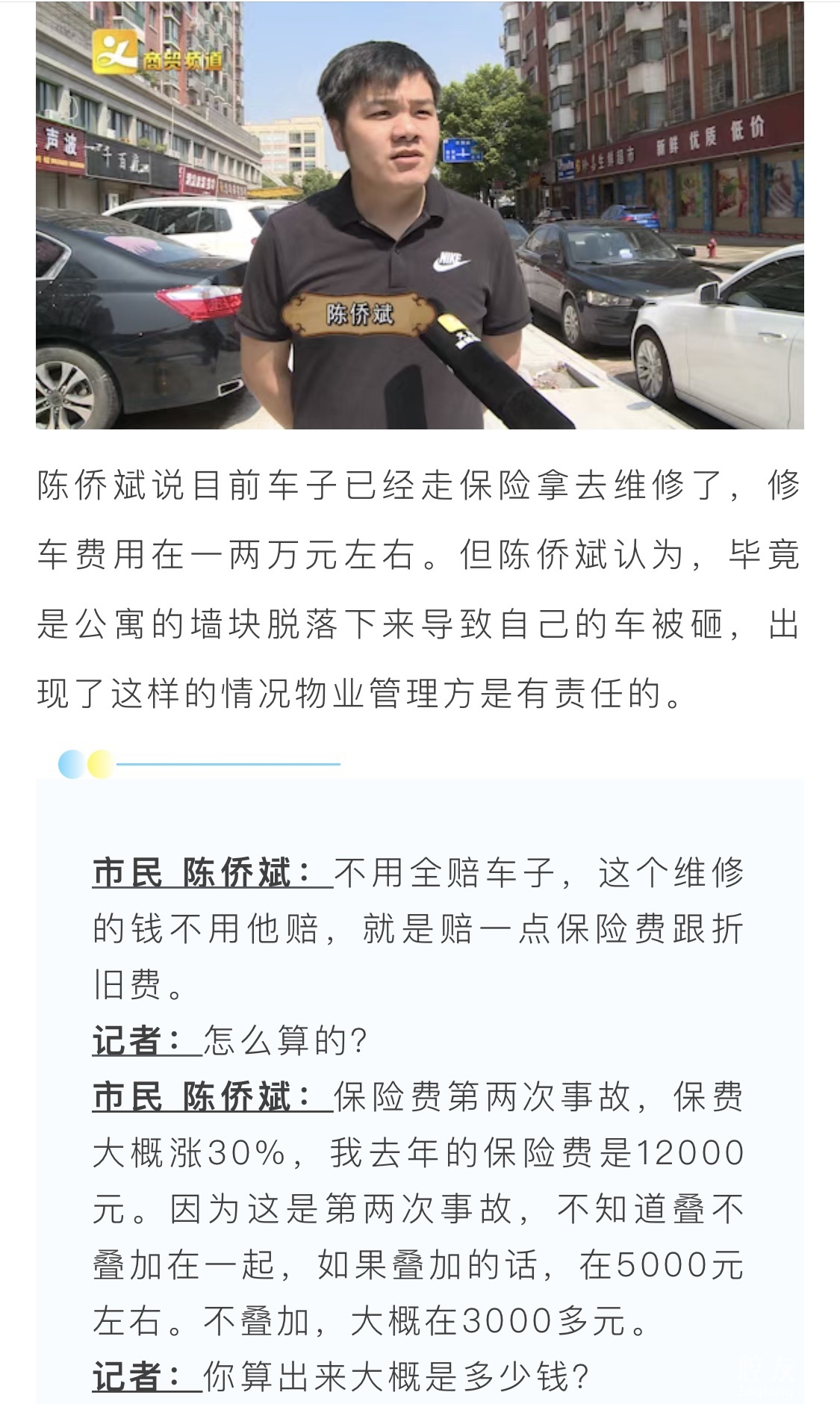This screenshot has height=1404, width=840.
Task: Open the interview photo of 陈侨斌
Action: click(x=420, y=215)
